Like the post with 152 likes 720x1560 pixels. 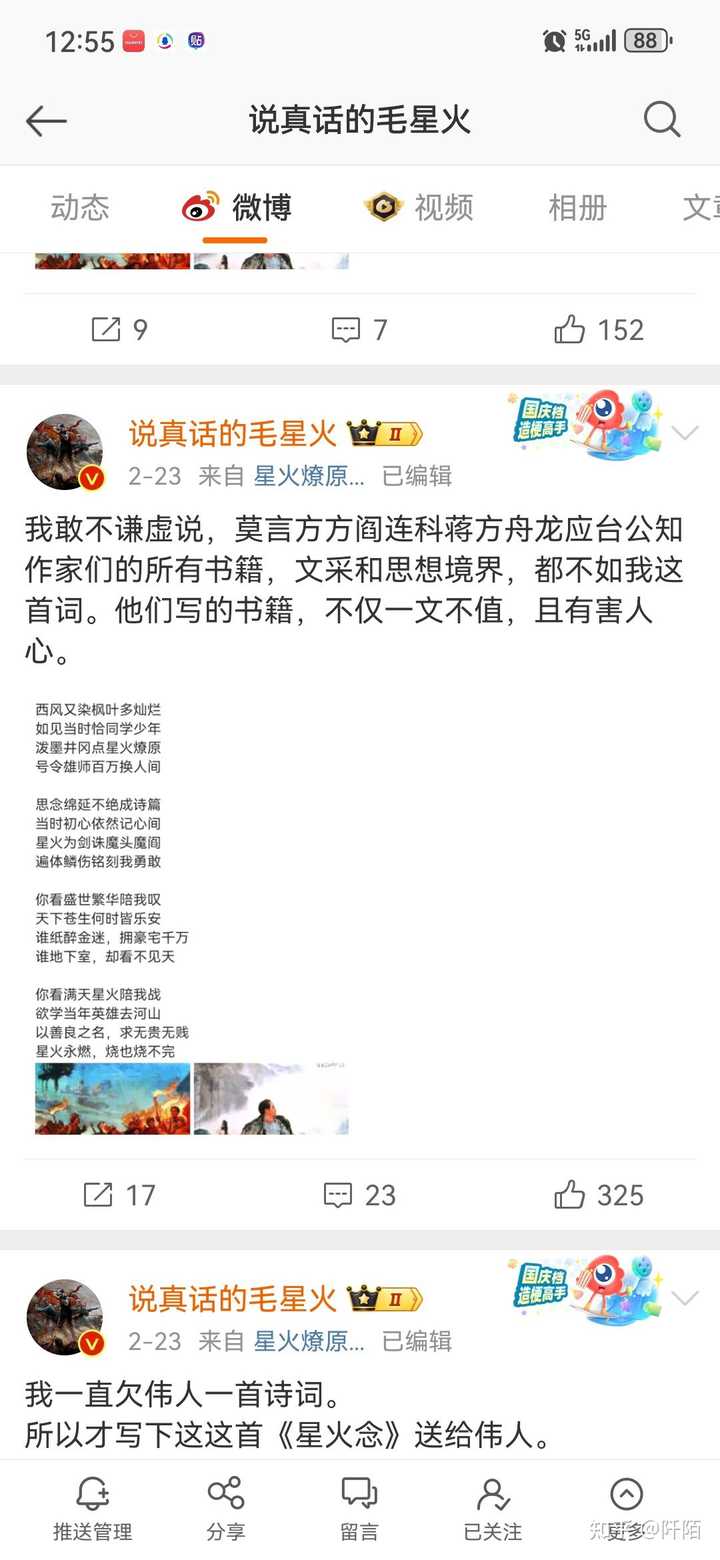(x=599, y=330)
